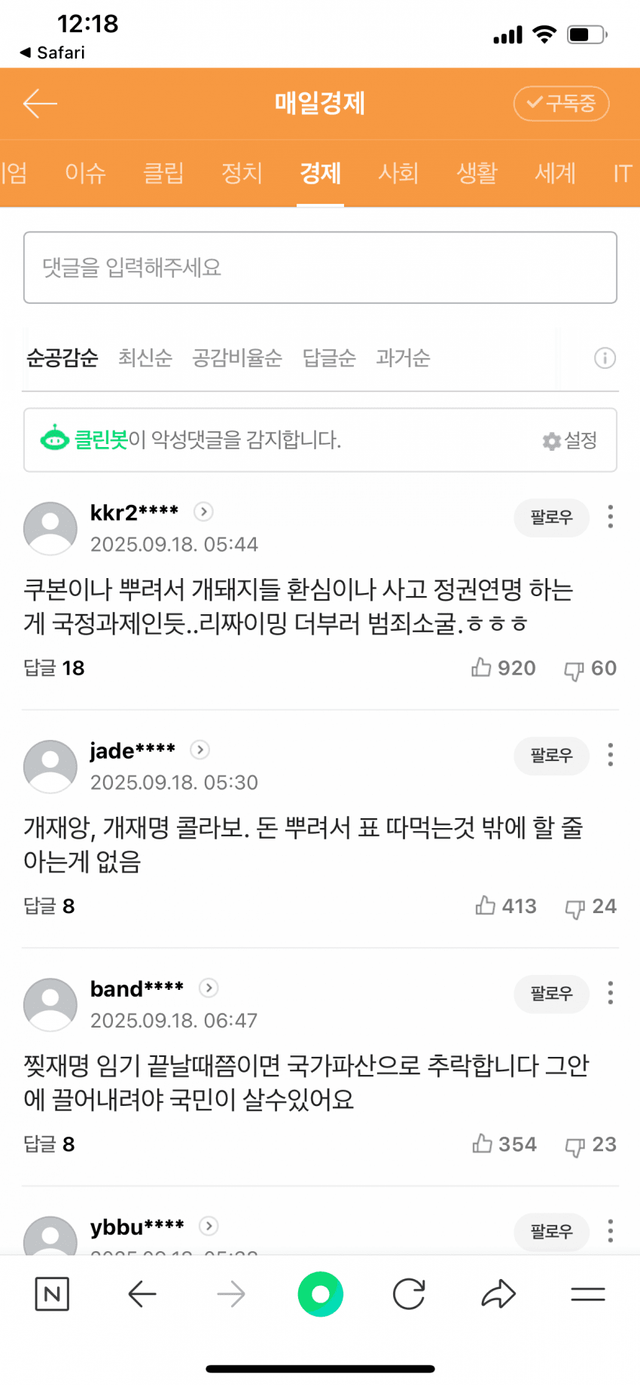Open the hamburger menu in bottom bar
Image resolution: width=640 pixels, height=1385 pixels.
click(588, 1296)
